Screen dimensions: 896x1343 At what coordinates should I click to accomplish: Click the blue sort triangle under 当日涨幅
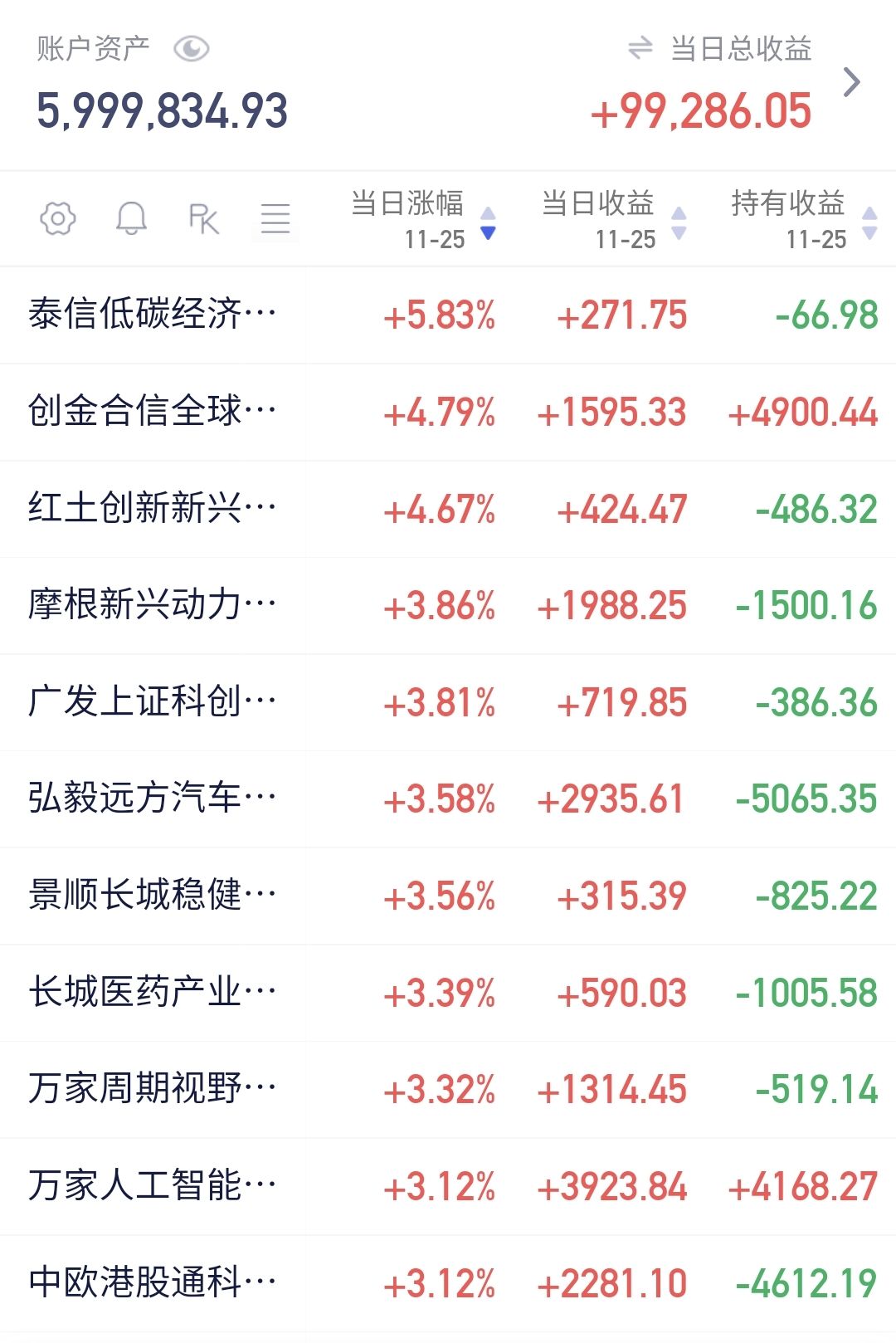[x=488, y=235]
